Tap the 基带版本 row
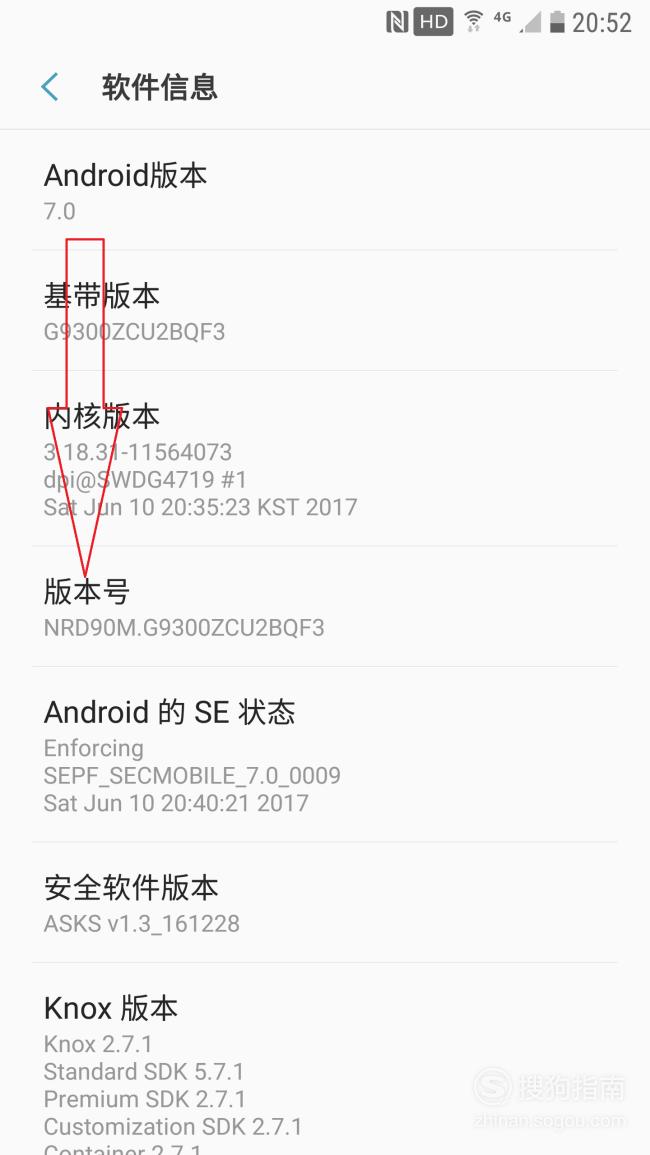 325,310
